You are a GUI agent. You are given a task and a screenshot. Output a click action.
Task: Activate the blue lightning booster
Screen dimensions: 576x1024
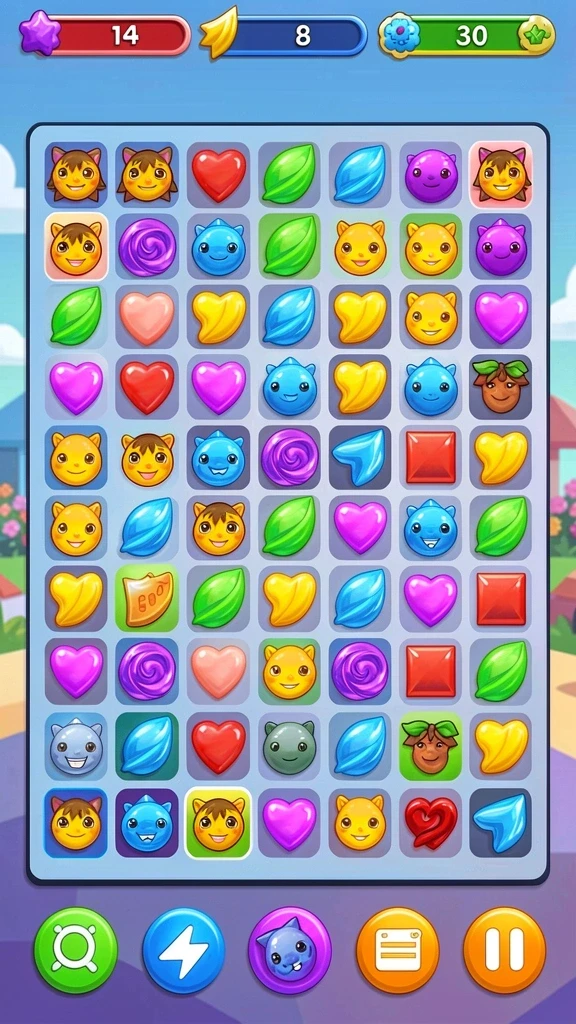click(184, 950)
